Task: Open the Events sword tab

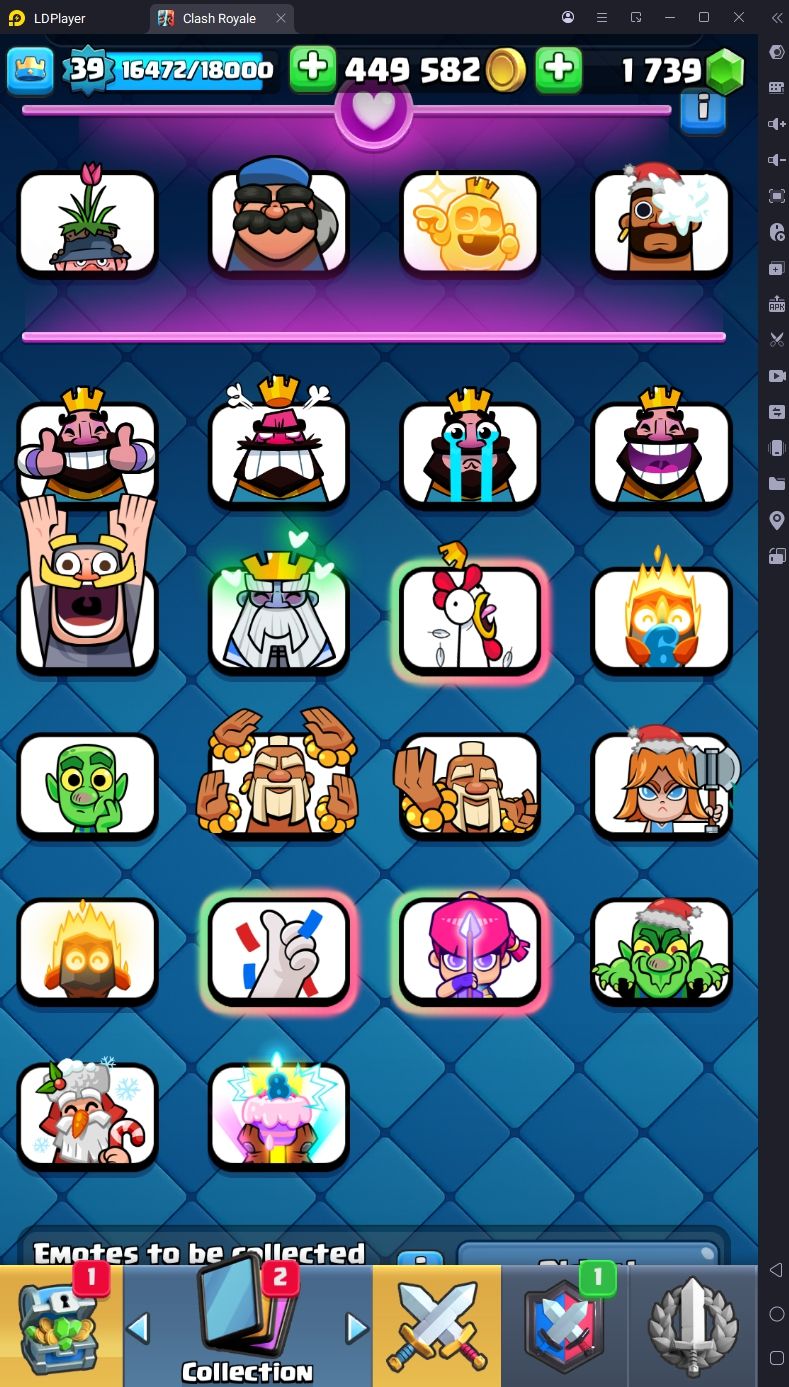Action: (693, 1326)
